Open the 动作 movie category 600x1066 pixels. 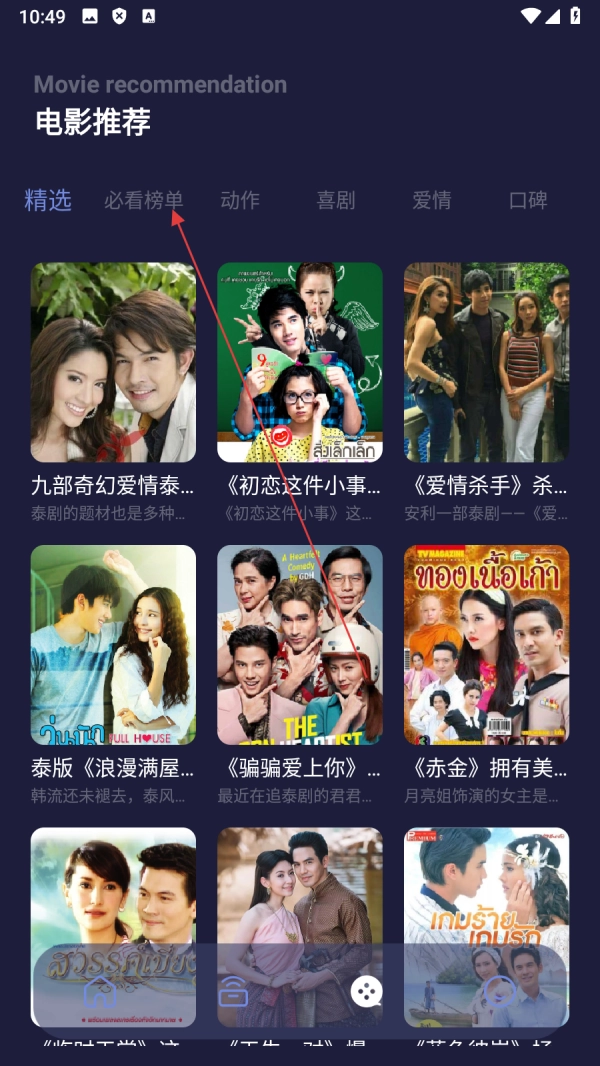240,200
